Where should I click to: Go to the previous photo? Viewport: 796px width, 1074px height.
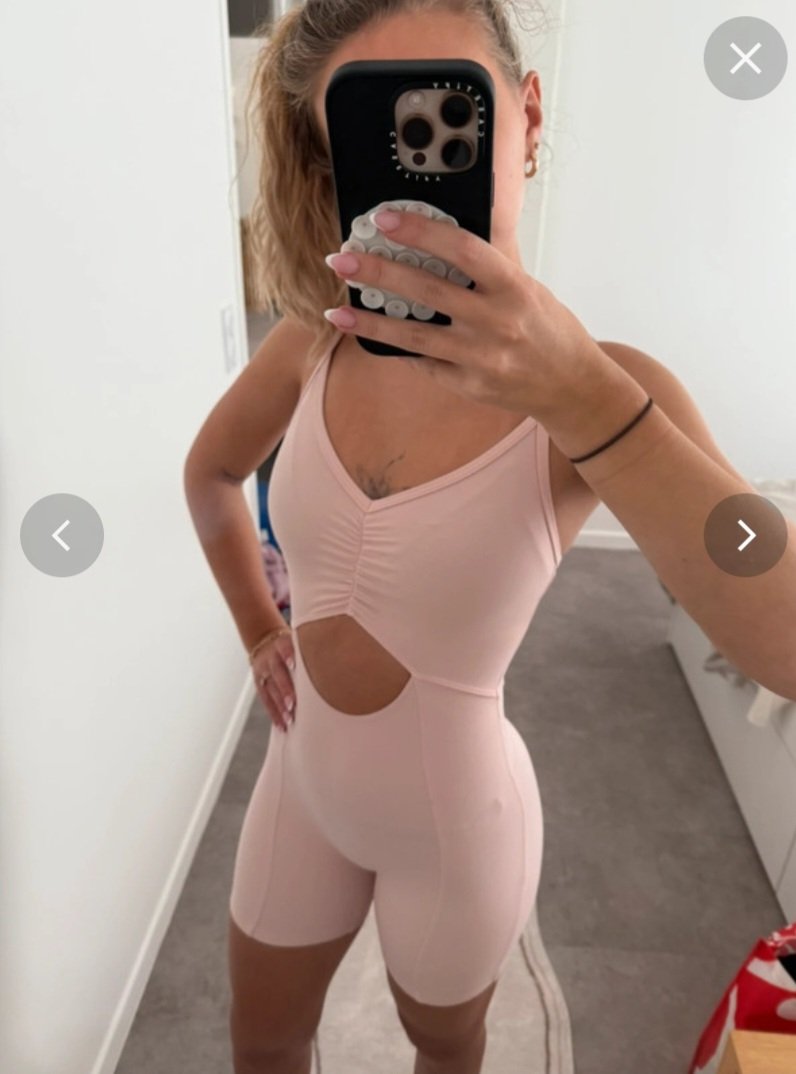click(x=62, y=535)
